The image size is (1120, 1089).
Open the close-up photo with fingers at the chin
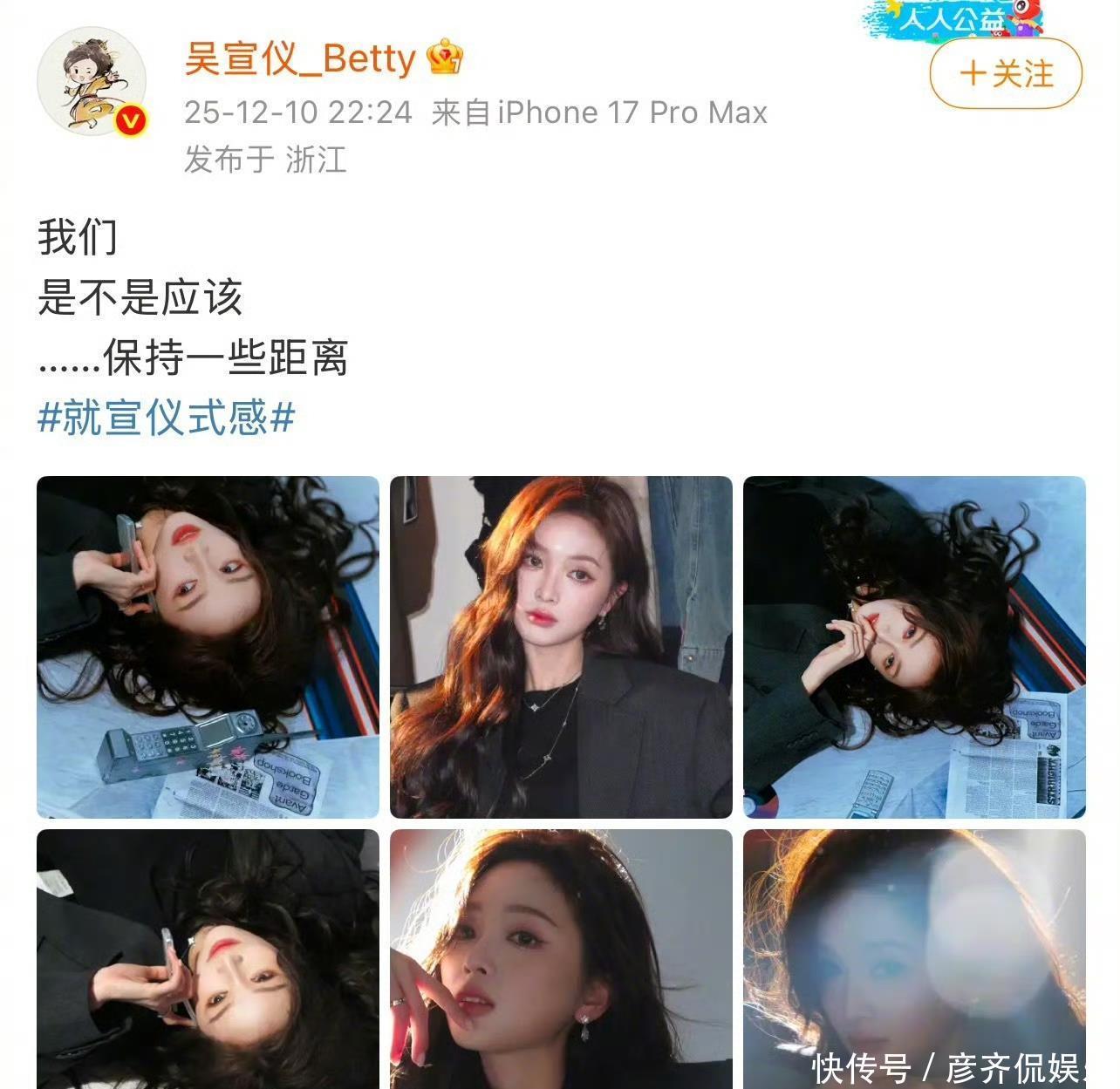coord(561,958)
